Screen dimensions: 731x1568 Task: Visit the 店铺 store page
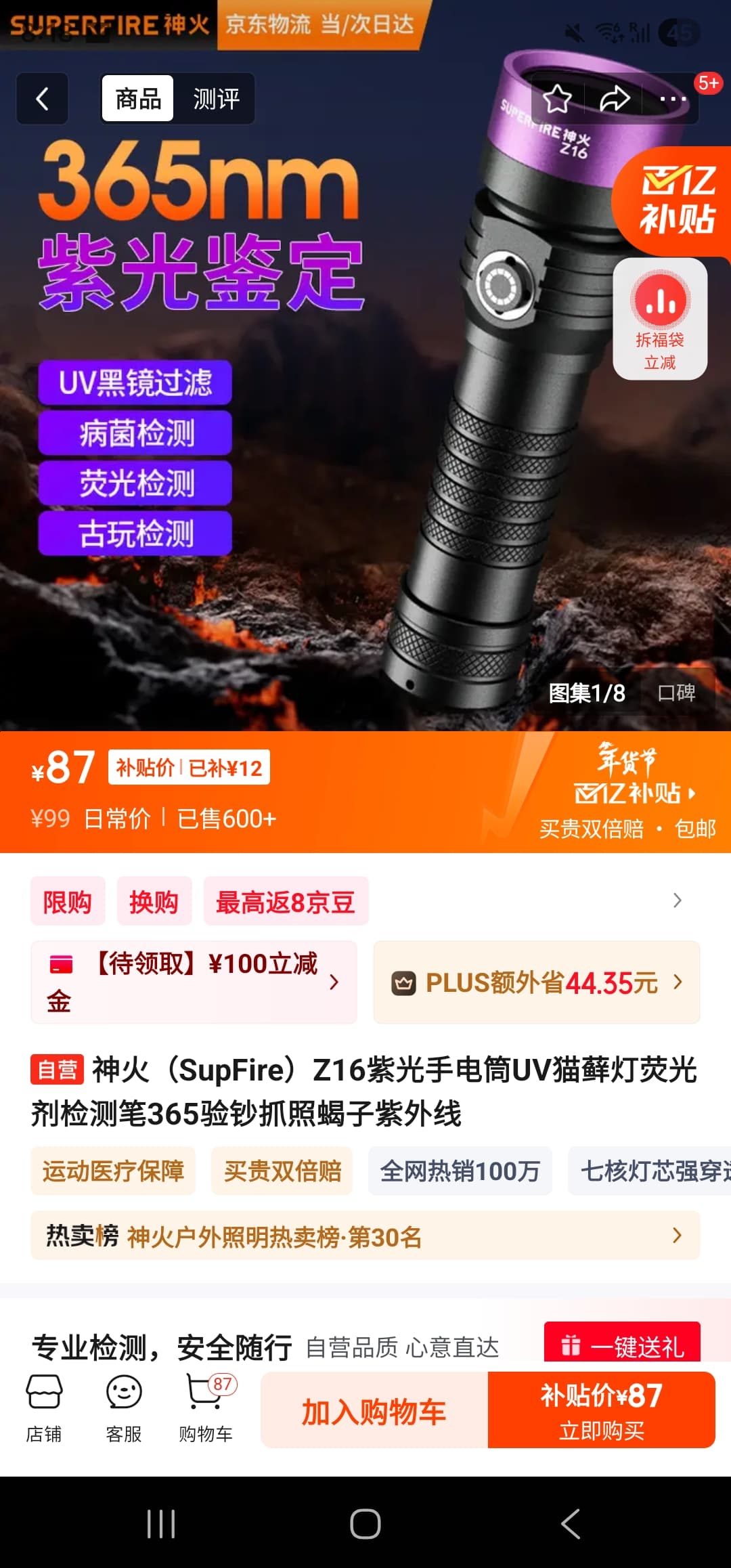pyautogui.click(x=44, y=1408)
